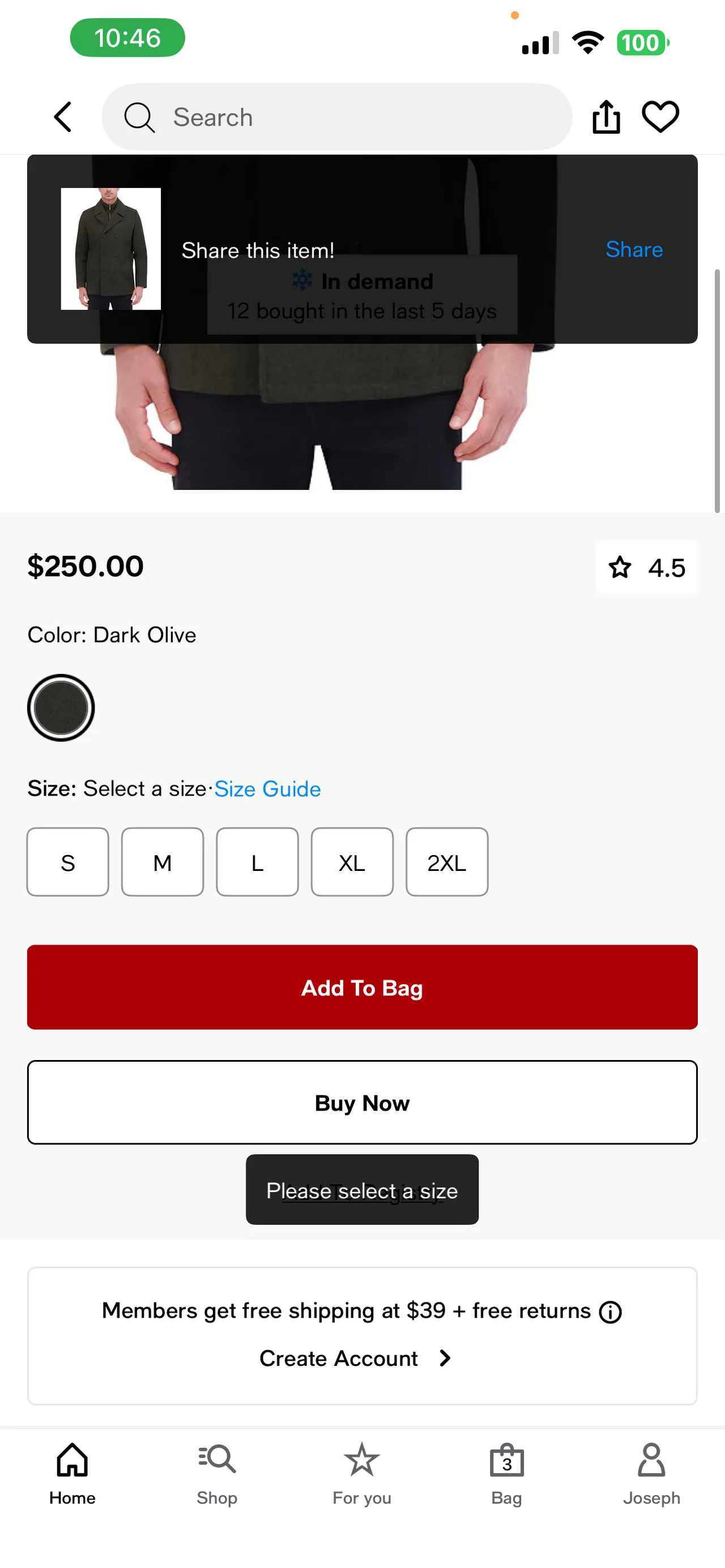Open the share icon in the top bar
Screen dimensions: 725x1568
[605, 117]
